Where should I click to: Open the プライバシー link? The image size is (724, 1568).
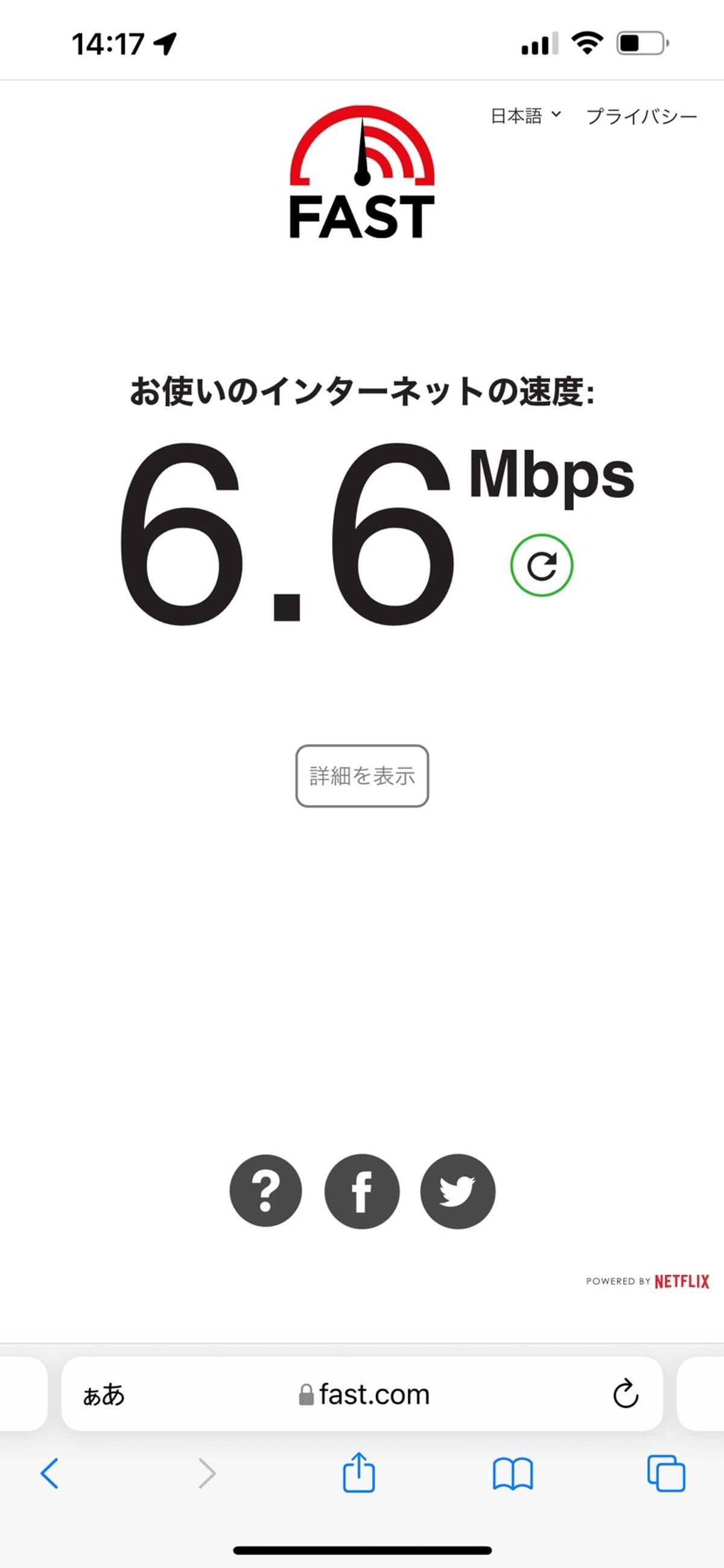641,116
